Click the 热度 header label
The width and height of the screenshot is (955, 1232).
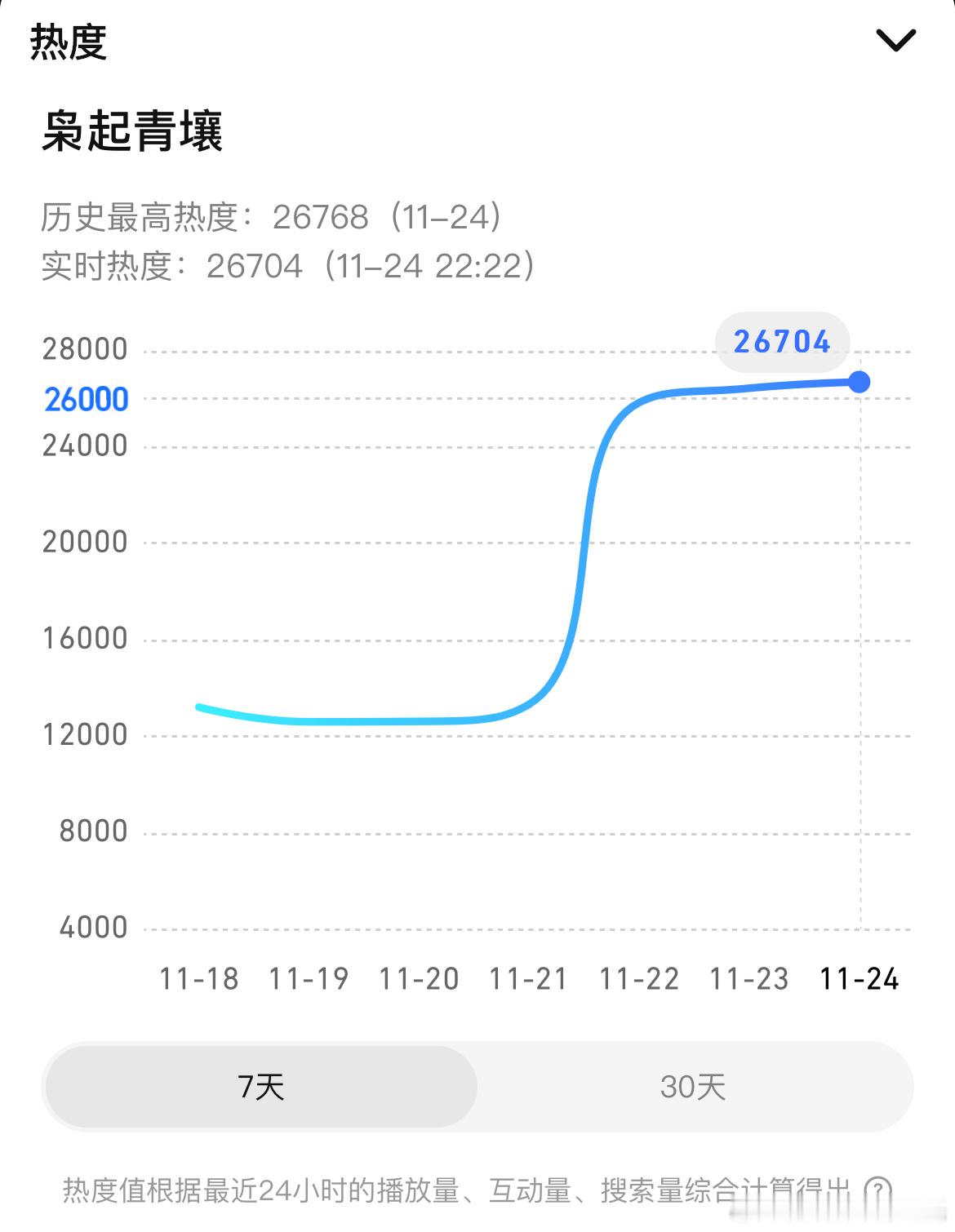pos(67,42)
